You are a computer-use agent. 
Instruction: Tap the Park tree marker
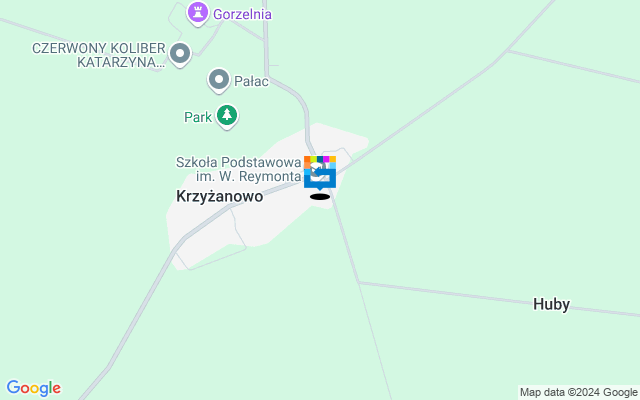coord(228,116)
